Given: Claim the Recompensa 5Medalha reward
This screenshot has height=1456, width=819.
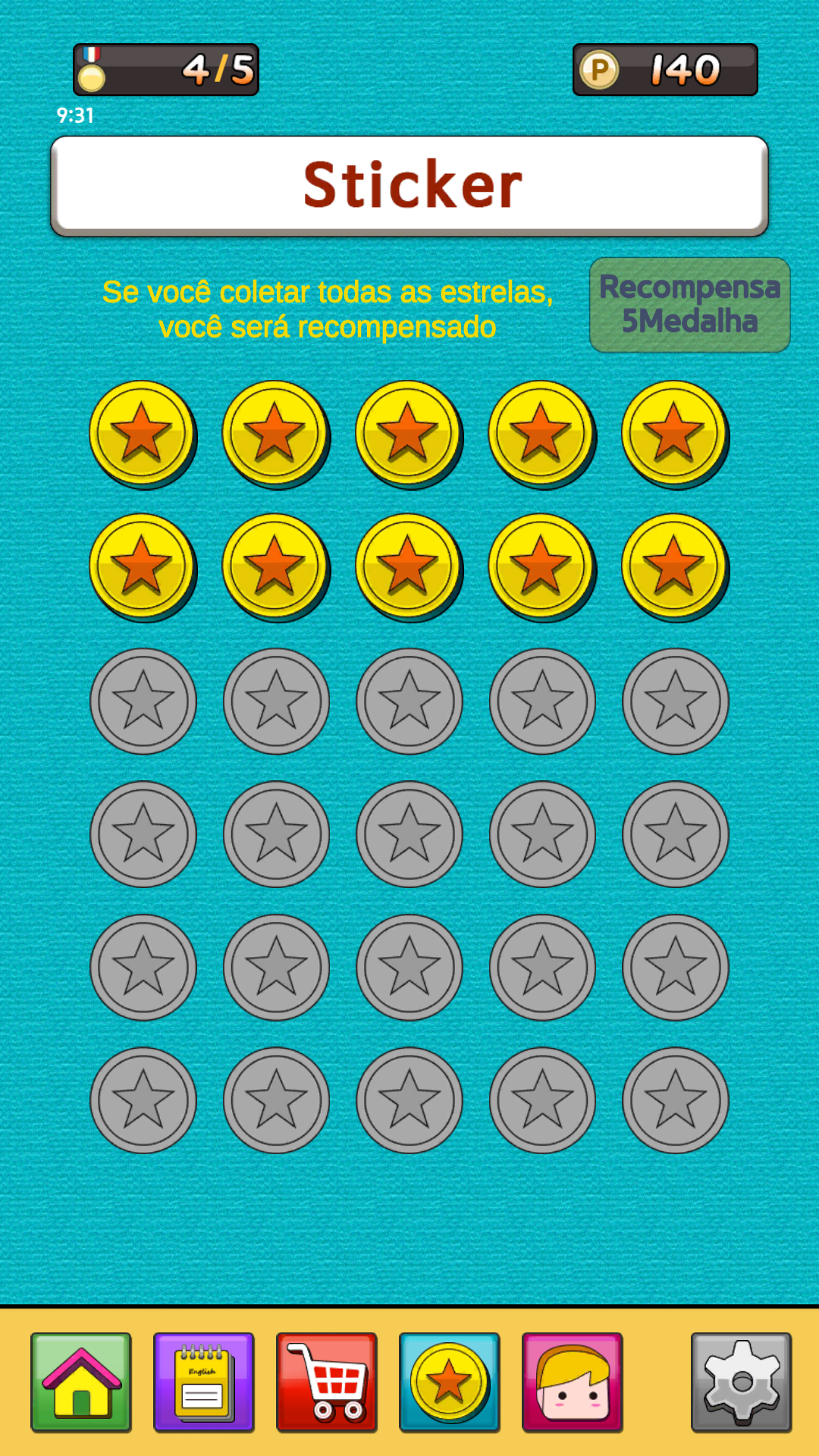Looking at the screenshot, I should [690, 305].
